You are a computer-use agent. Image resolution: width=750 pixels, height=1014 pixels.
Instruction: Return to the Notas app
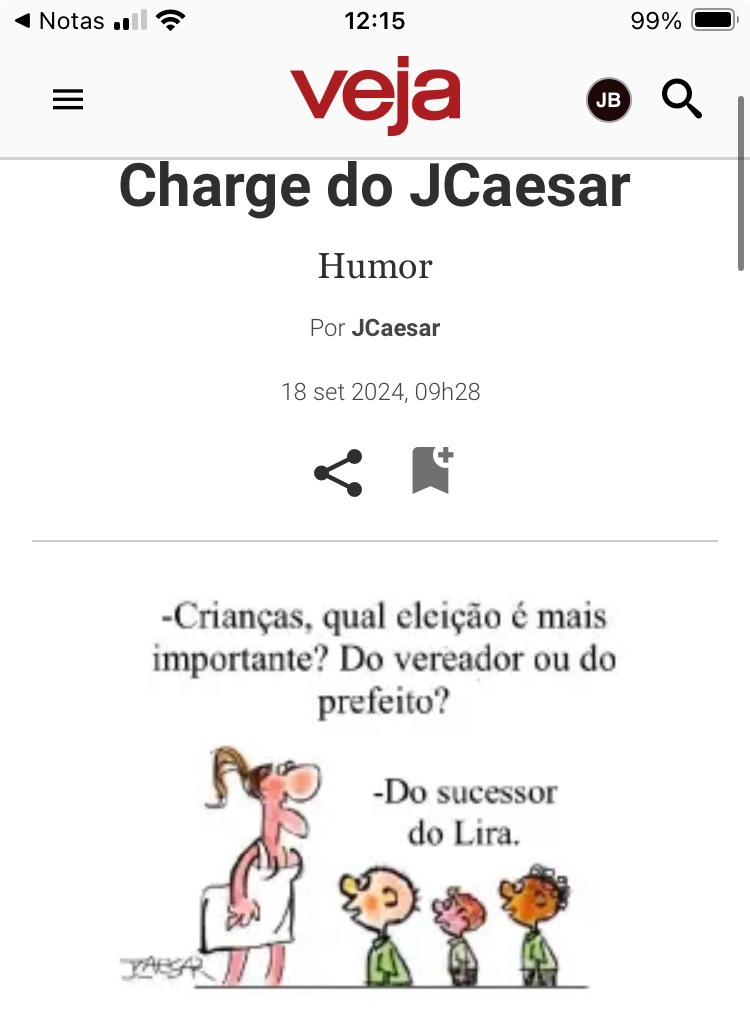60,21
